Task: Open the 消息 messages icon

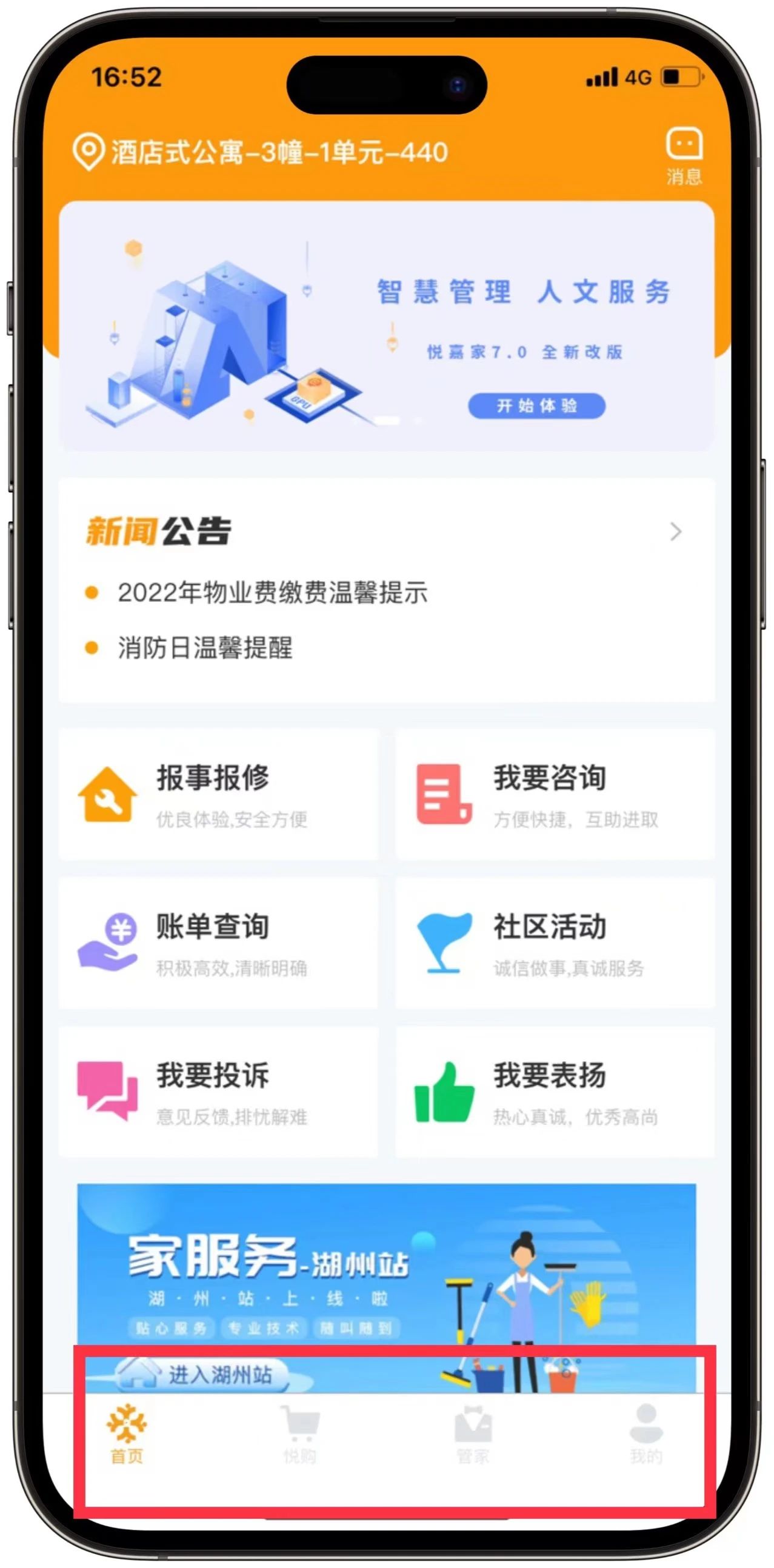Action: pos(684,155)
